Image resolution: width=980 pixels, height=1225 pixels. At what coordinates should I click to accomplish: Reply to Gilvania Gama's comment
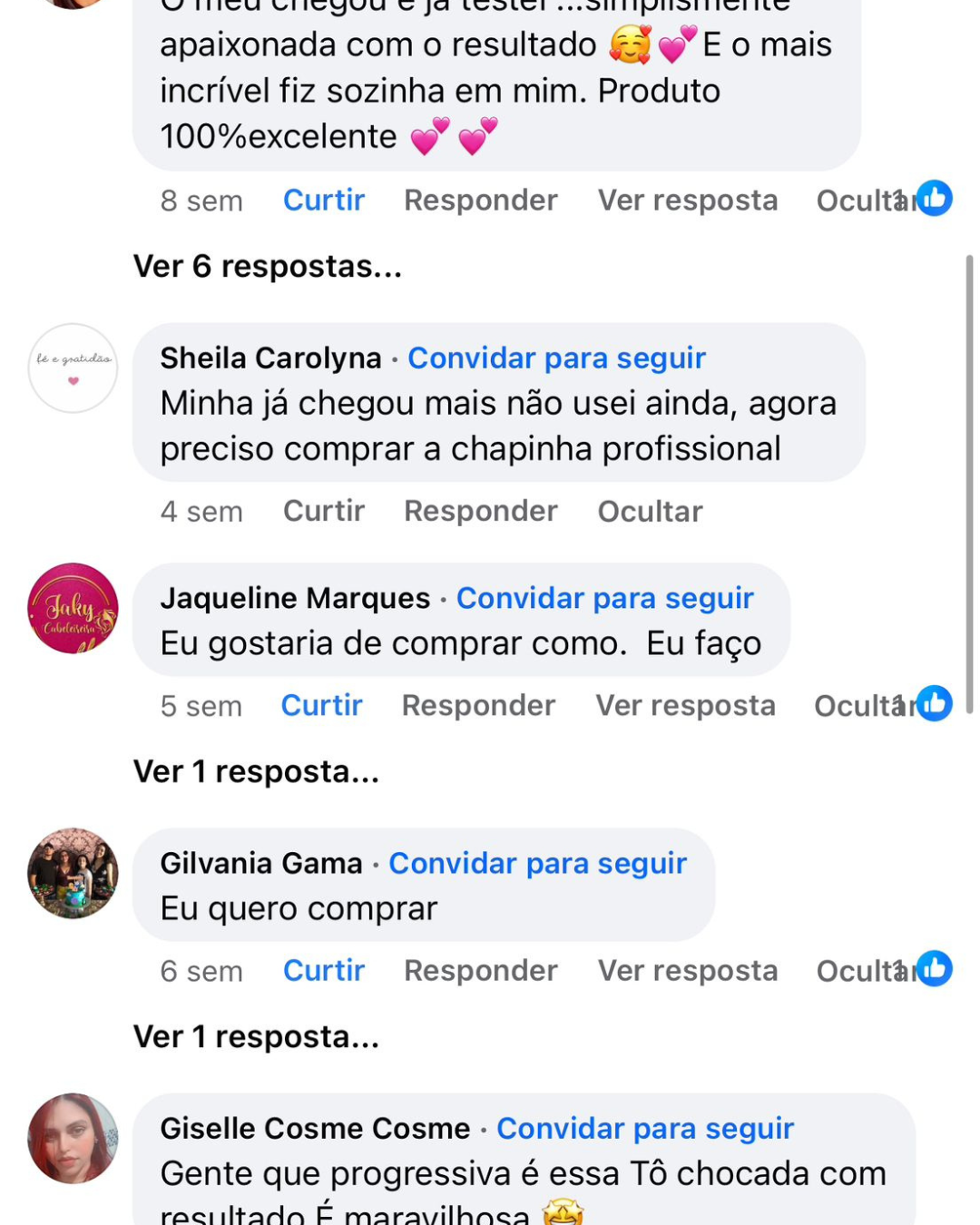[480, 970]
